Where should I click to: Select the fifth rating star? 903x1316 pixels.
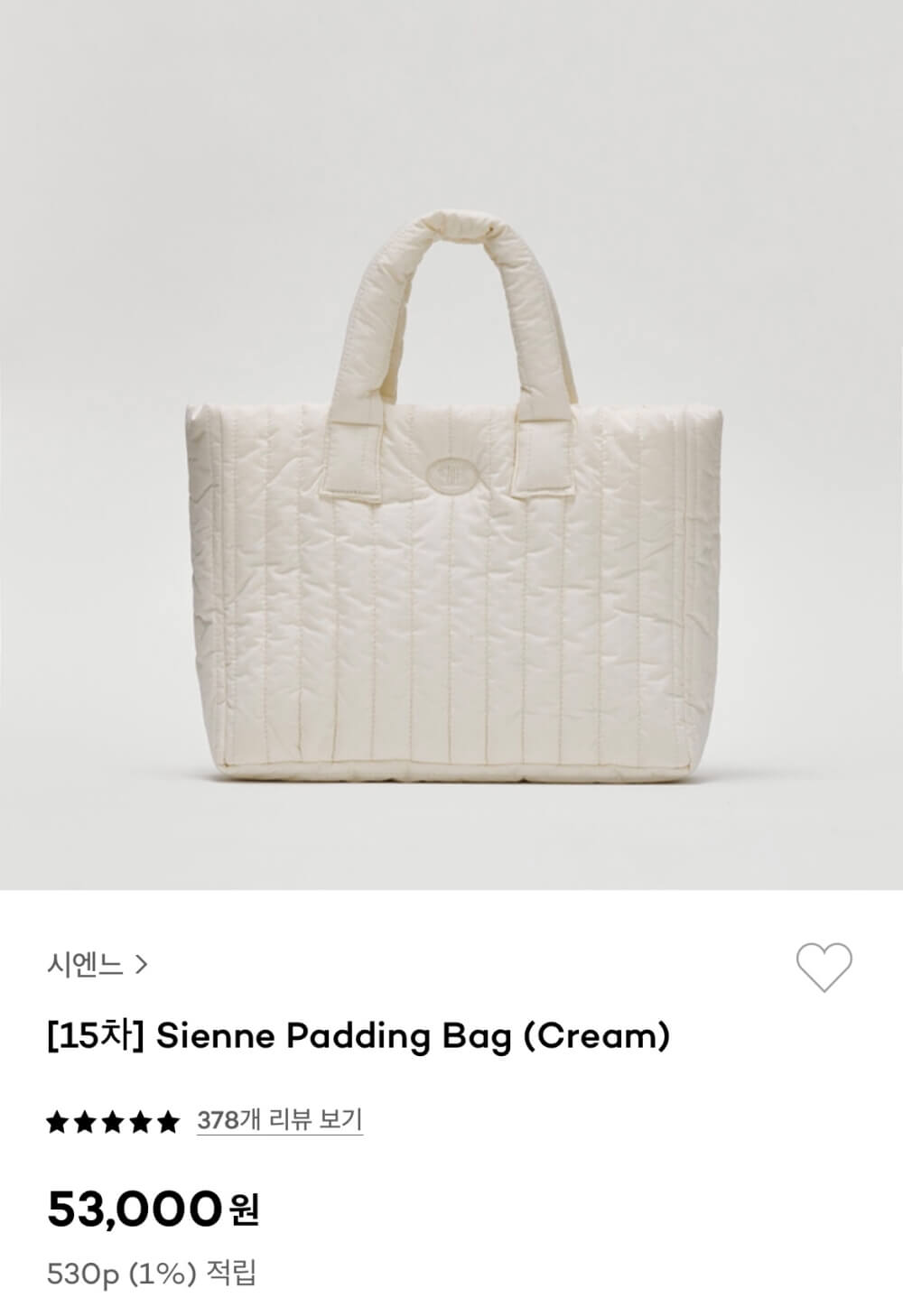pyautogui.click(x=168, y=1120)
